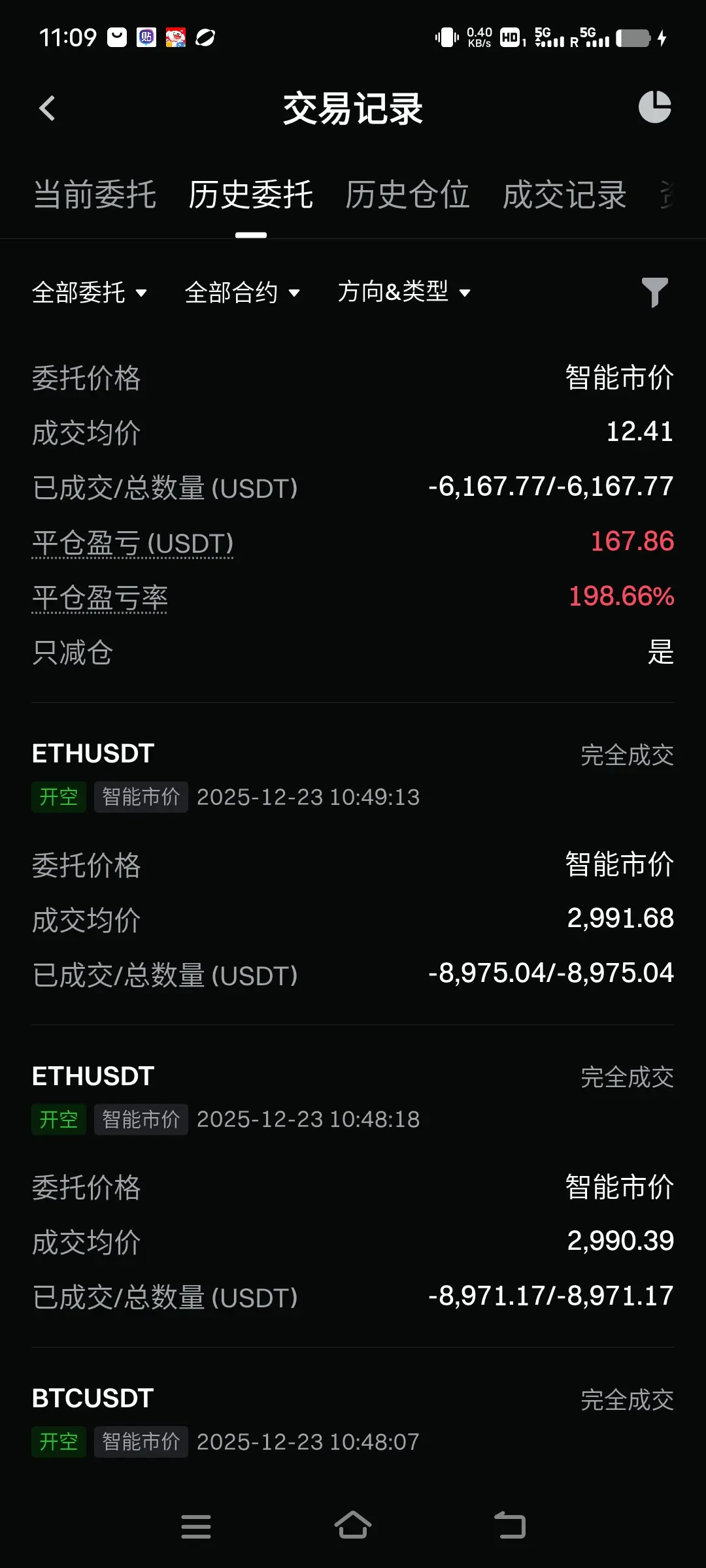Expand the 全部委托 dropdown
Image resolution: width=706 pixels, height=1568 pixels.
click(x=90, y=292)
